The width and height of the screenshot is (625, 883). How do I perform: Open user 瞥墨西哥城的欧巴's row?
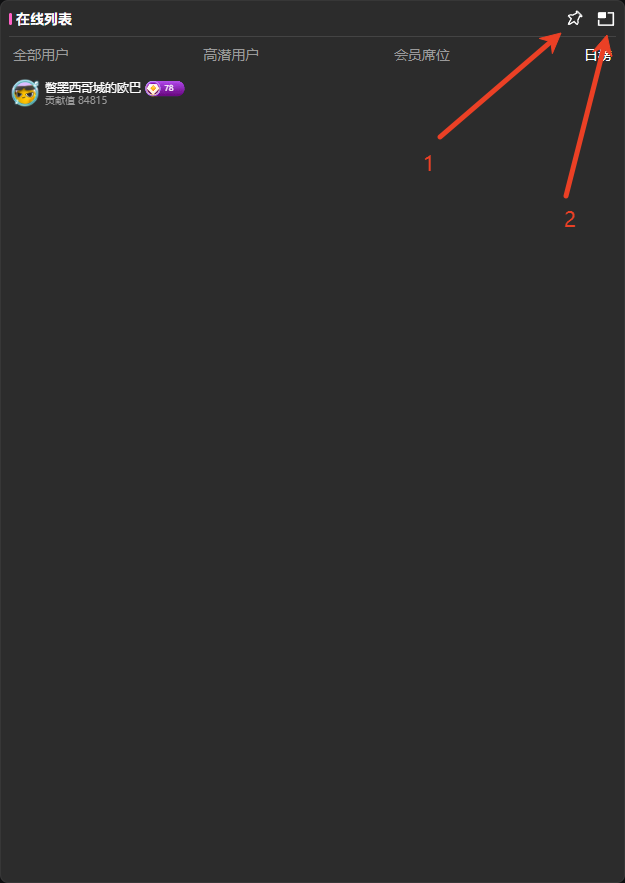pyautogui.click(x=93, y=93)
